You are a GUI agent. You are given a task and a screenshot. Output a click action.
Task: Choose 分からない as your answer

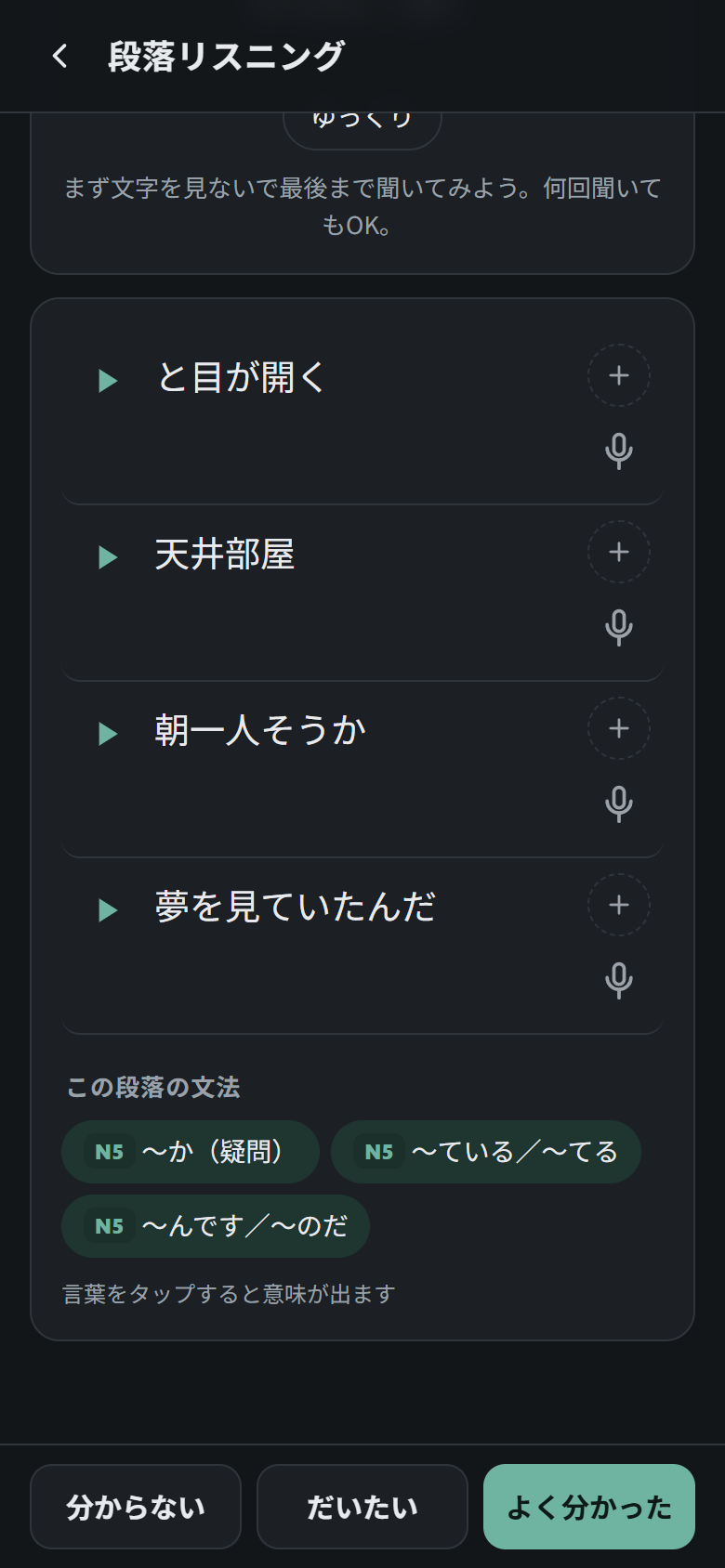(x=136, y=1507)
